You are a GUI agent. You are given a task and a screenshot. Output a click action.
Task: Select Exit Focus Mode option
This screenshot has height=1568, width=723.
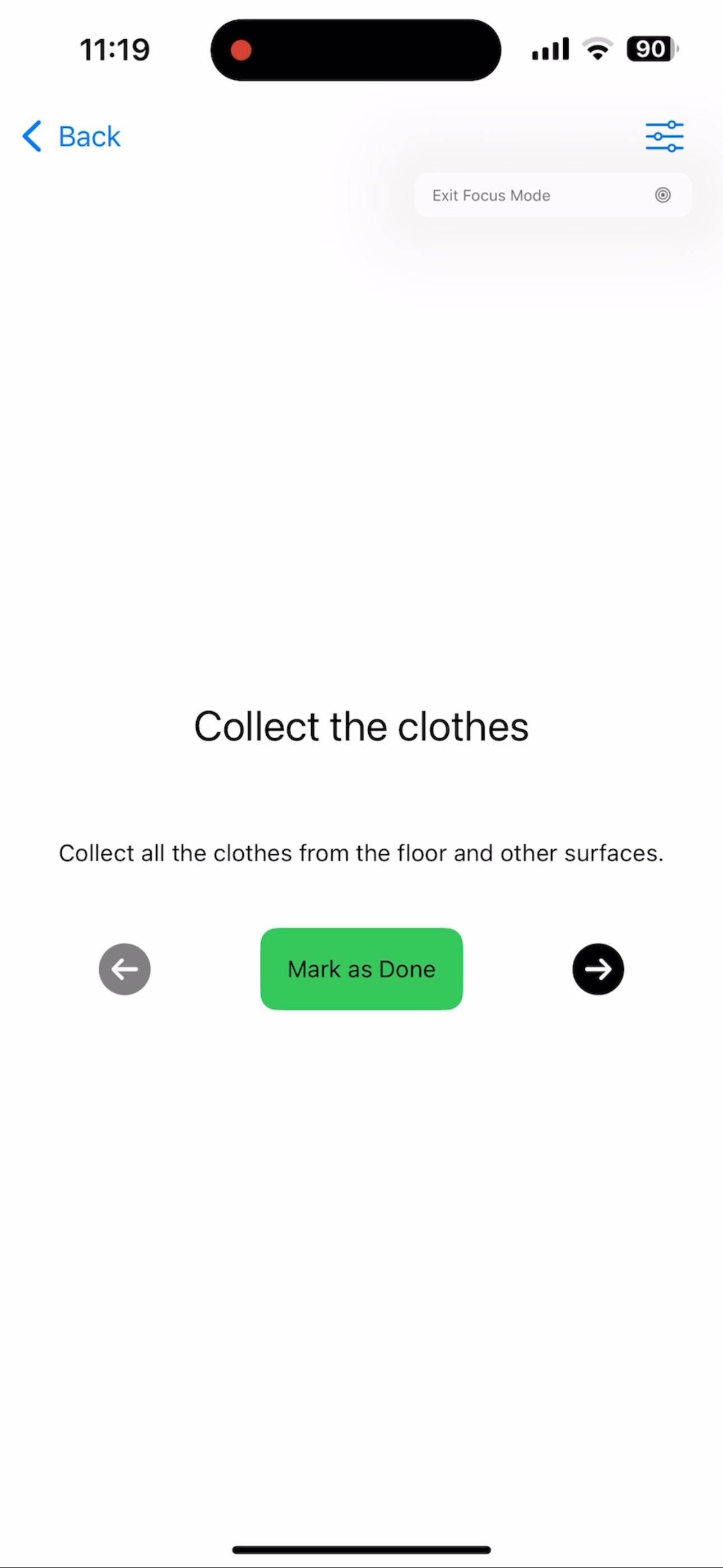(552, 195)
